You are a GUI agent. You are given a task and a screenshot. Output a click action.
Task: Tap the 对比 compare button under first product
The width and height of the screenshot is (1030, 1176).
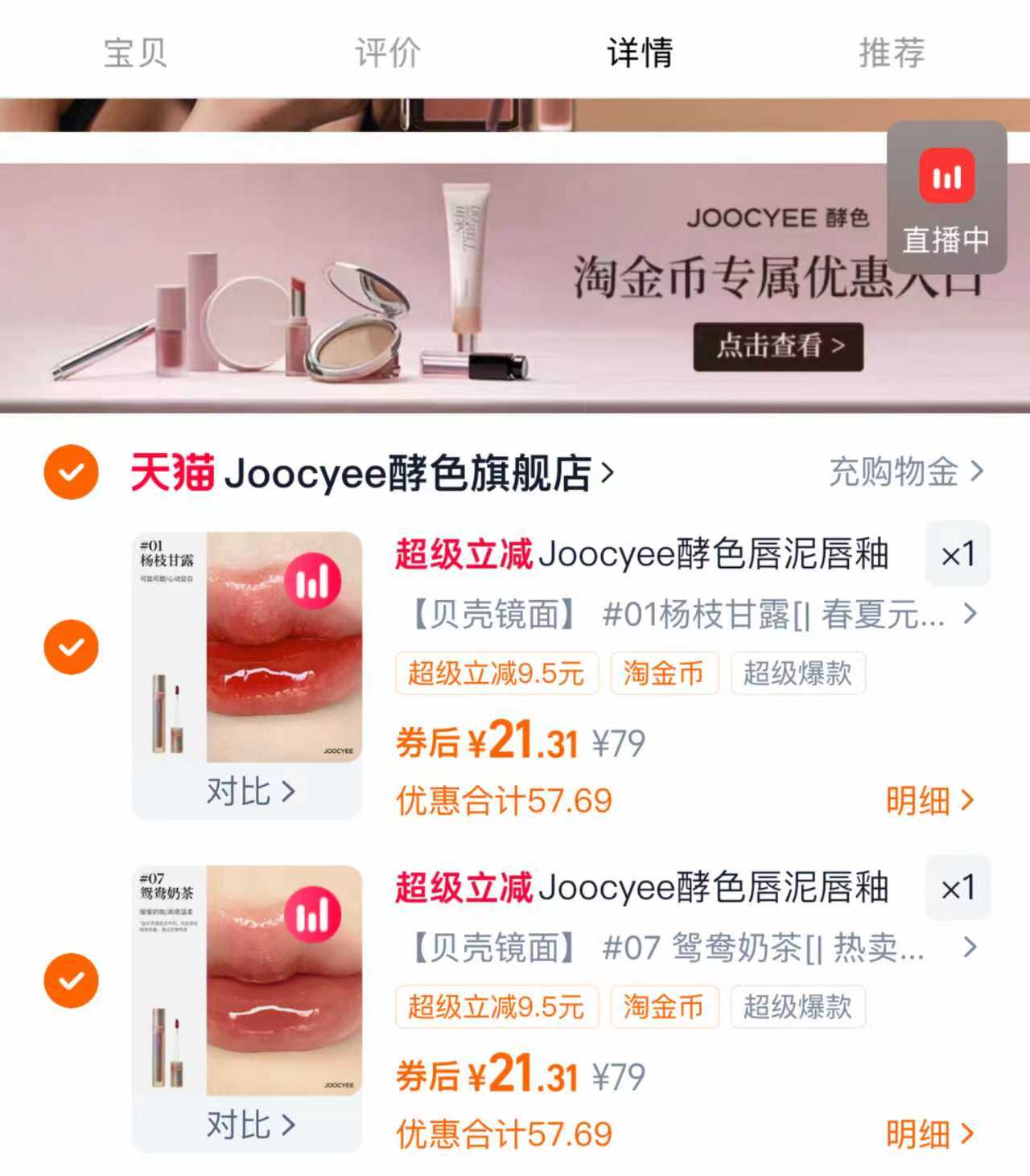[x=249, y=791]
